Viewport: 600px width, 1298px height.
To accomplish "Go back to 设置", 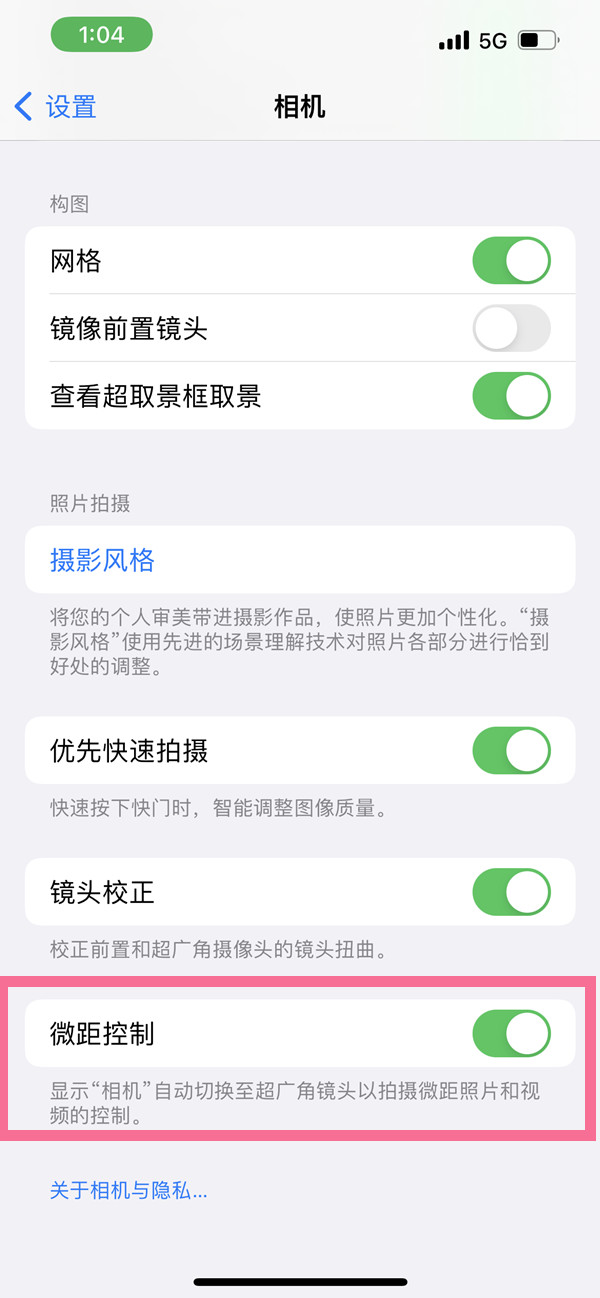I will point(56,107).
